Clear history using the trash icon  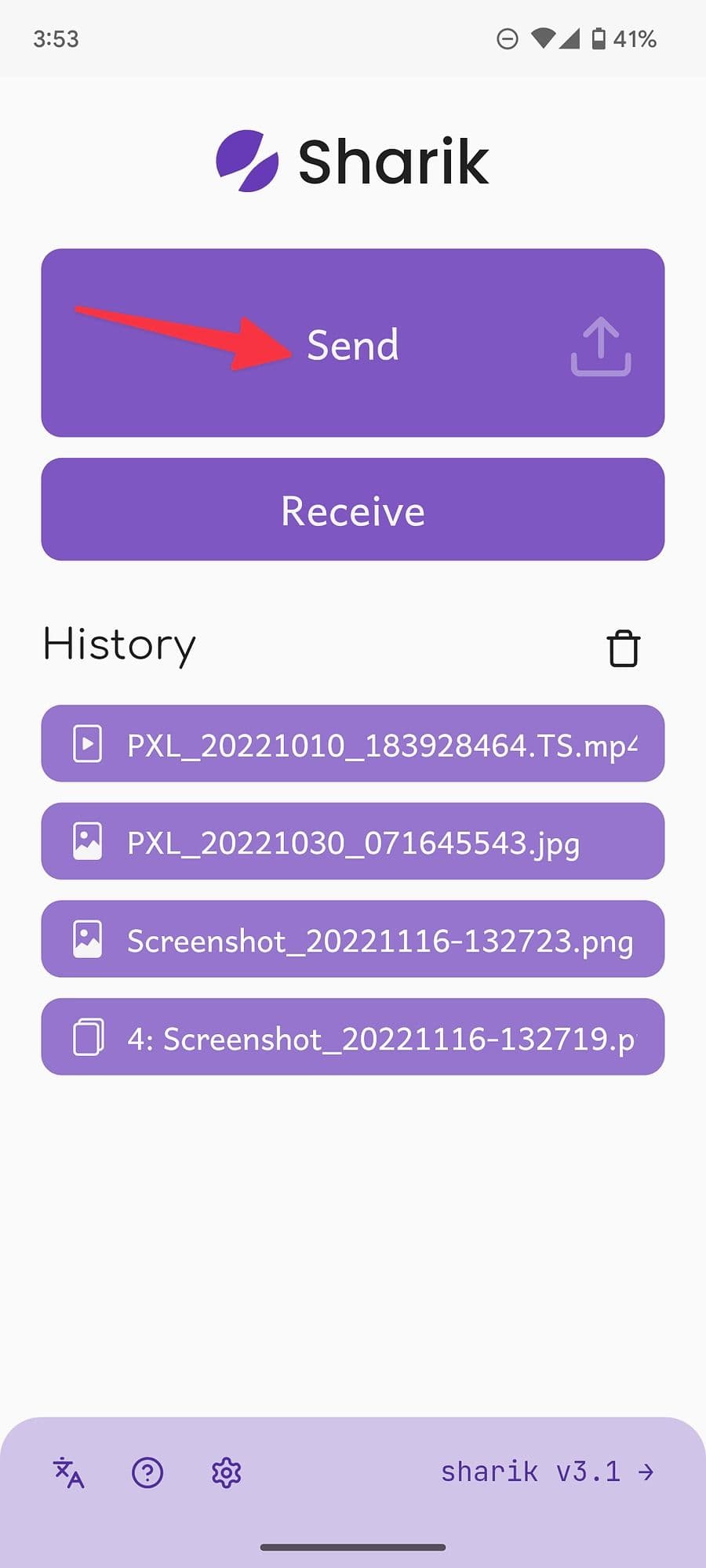[x=622, y=648]
